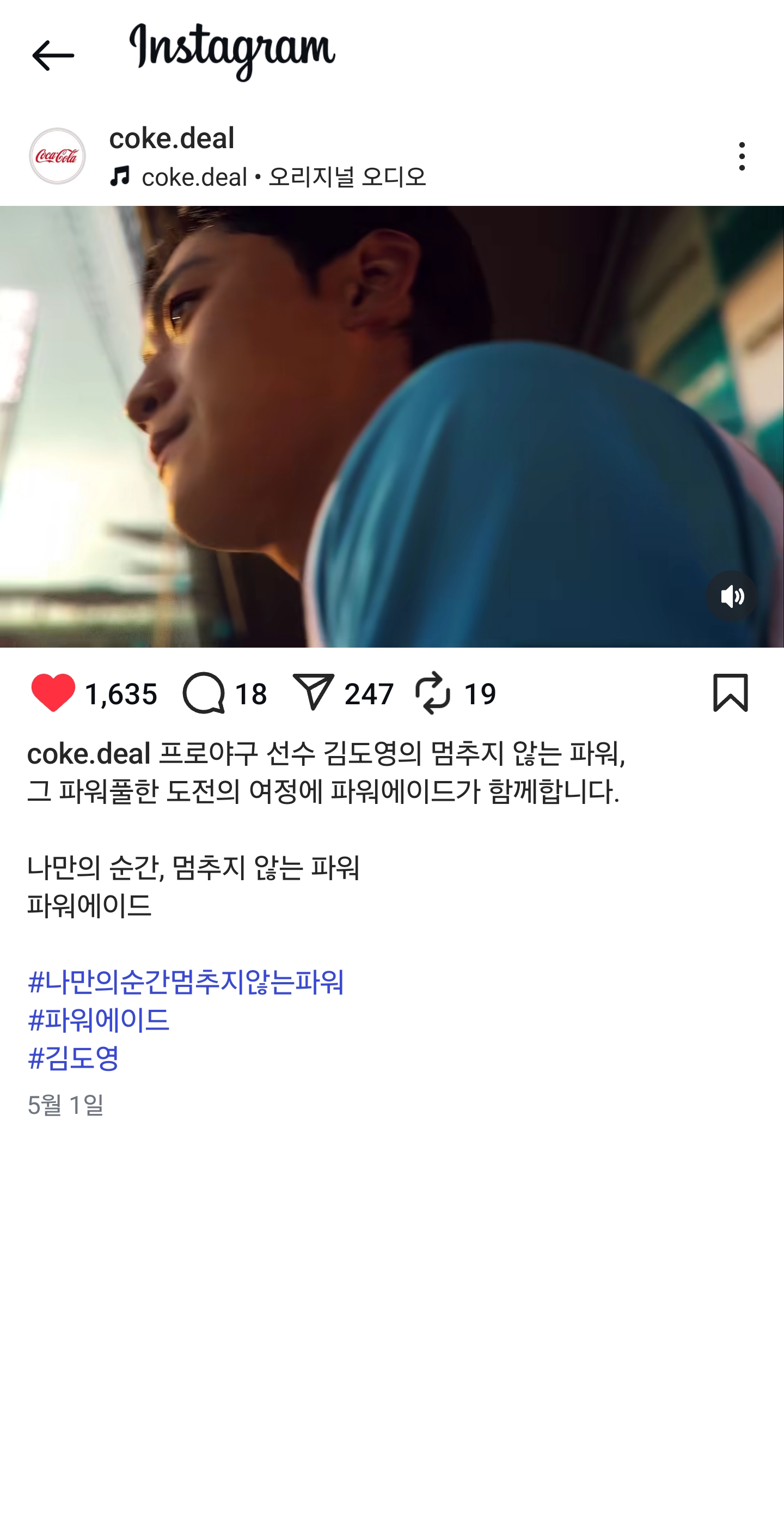The height and width of the screenshot is (1536, 784).
Task: Open the post's three-dot options menu
Action: [x=742, y=156]
